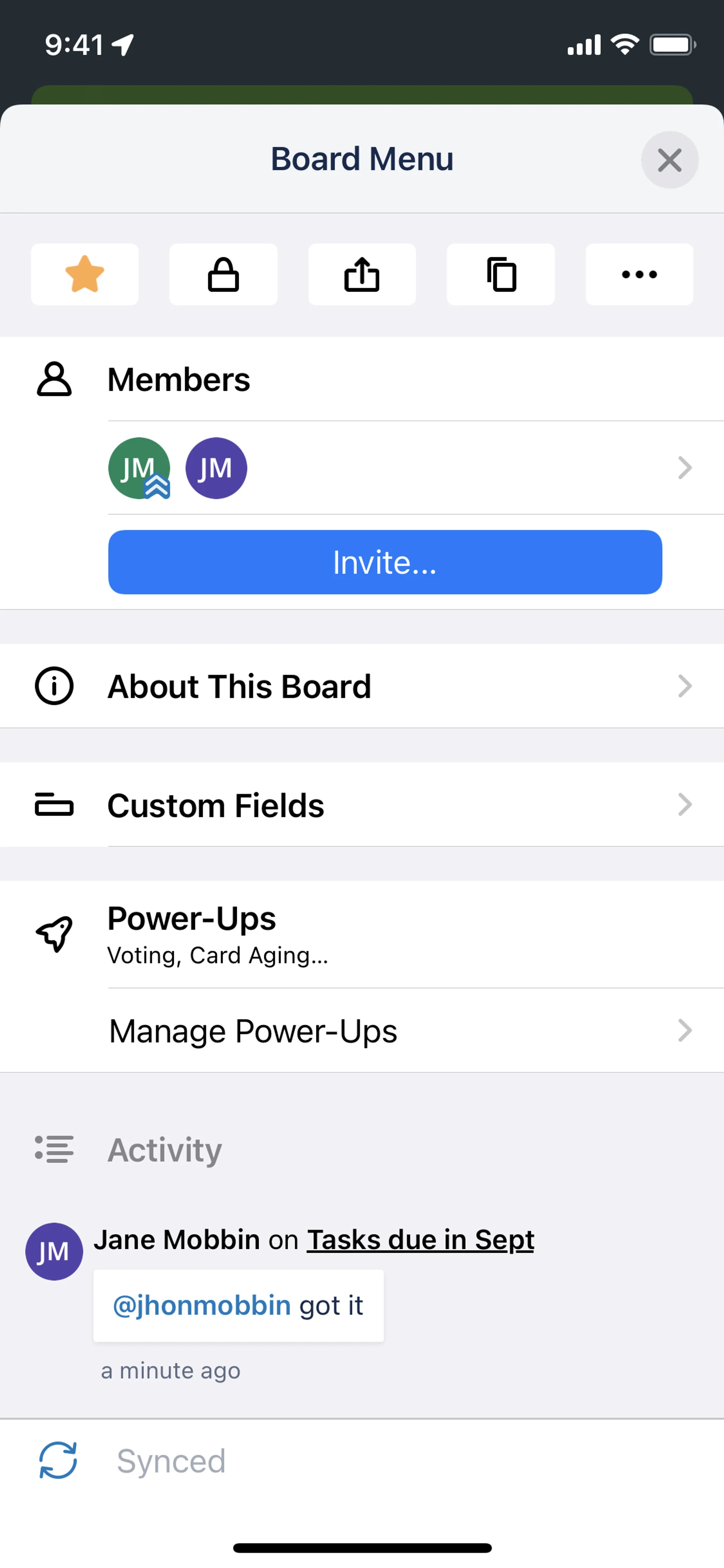This screenshot has width=724, height=1568.
Task: Open the Tasks due in Sept card link
Action: pyautogui.click(x=420, y=1240)
